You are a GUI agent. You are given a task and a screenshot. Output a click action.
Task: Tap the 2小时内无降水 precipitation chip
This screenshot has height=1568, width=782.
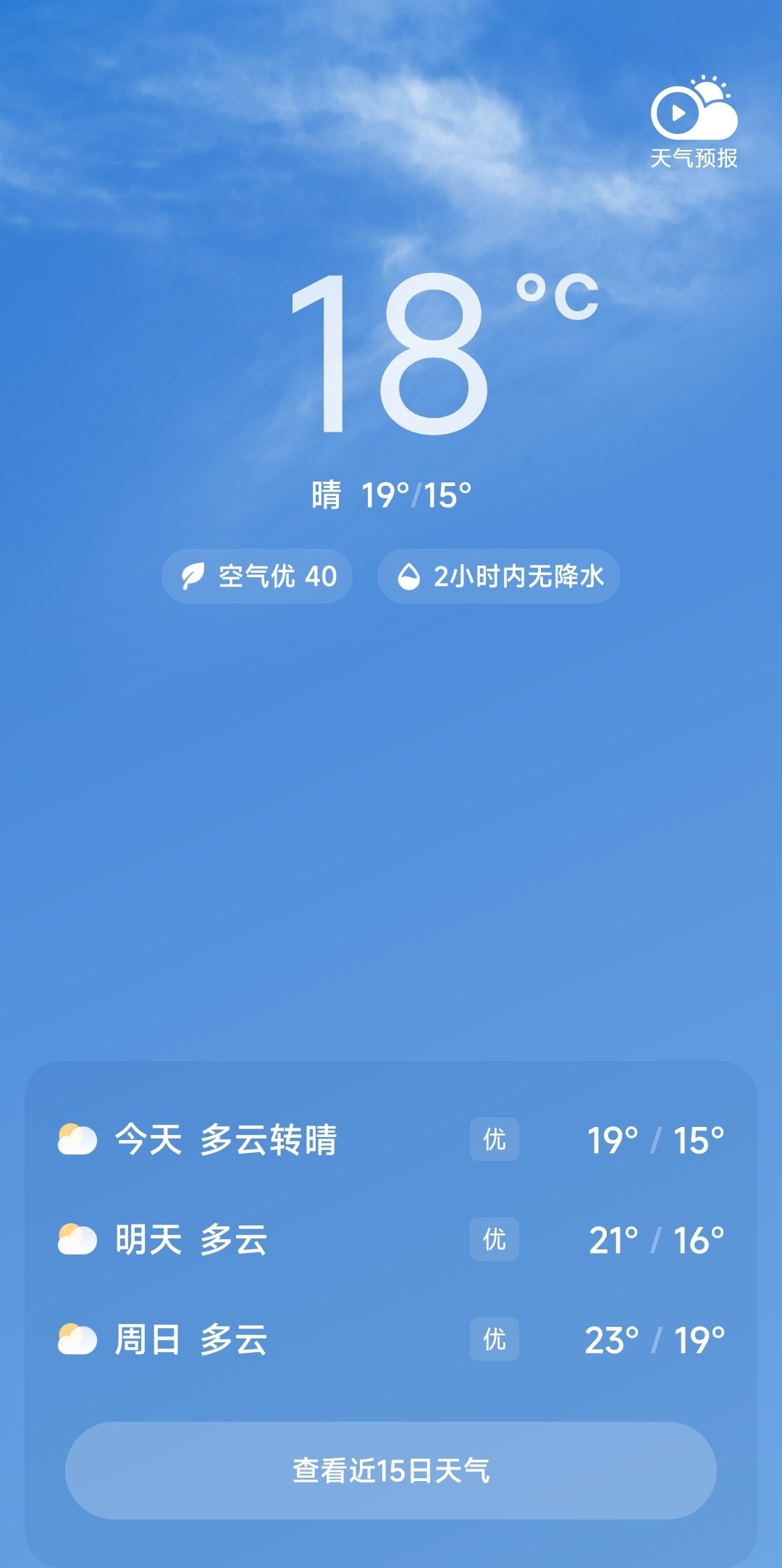pos(499,577)
